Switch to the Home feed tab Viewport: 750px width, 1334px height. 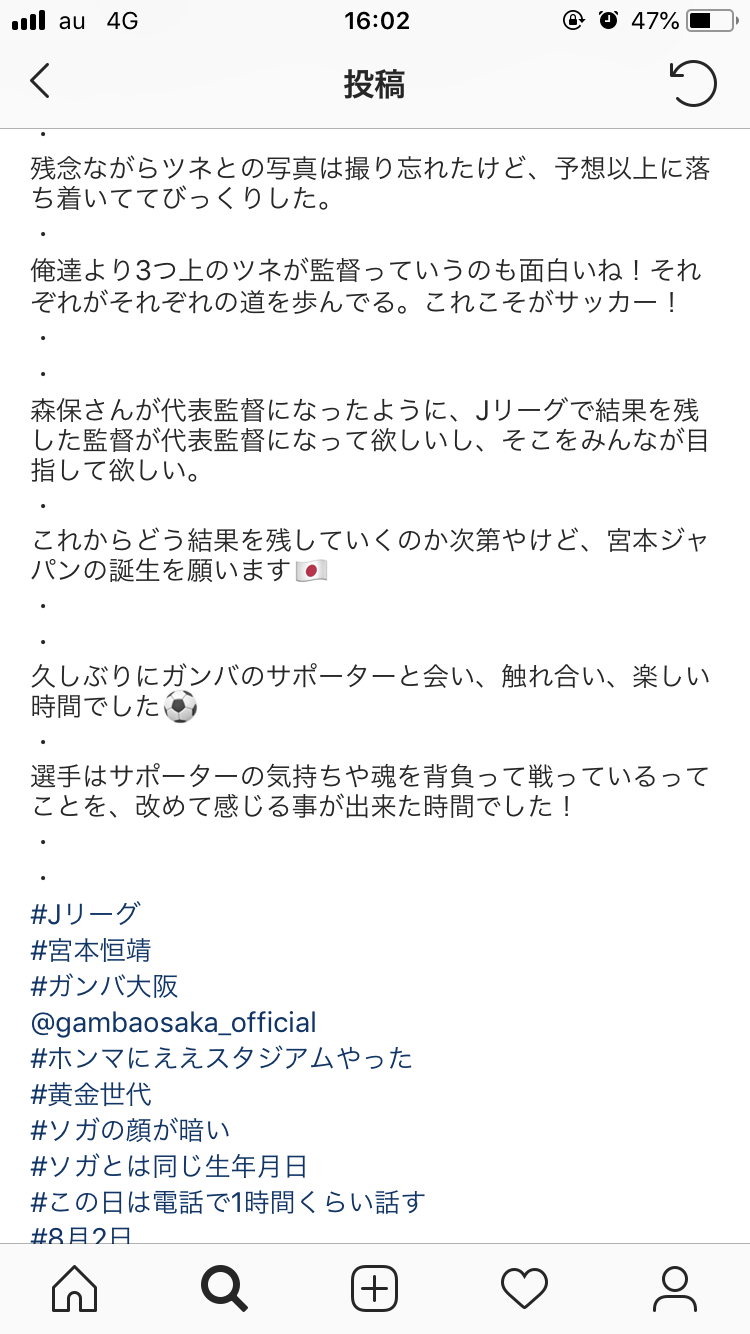[x=75, y=1288]
